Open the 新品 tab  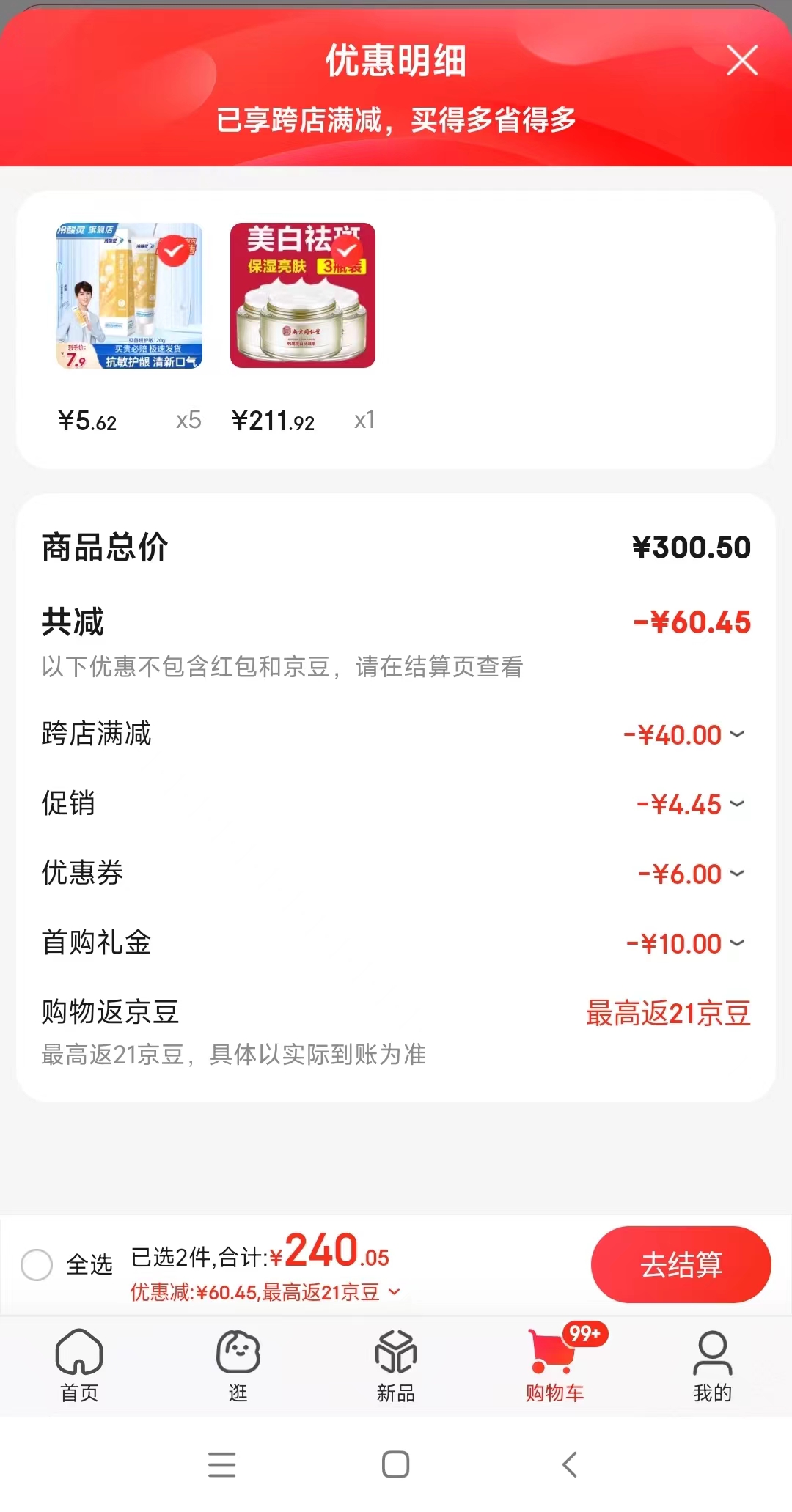pos(396,1365)
